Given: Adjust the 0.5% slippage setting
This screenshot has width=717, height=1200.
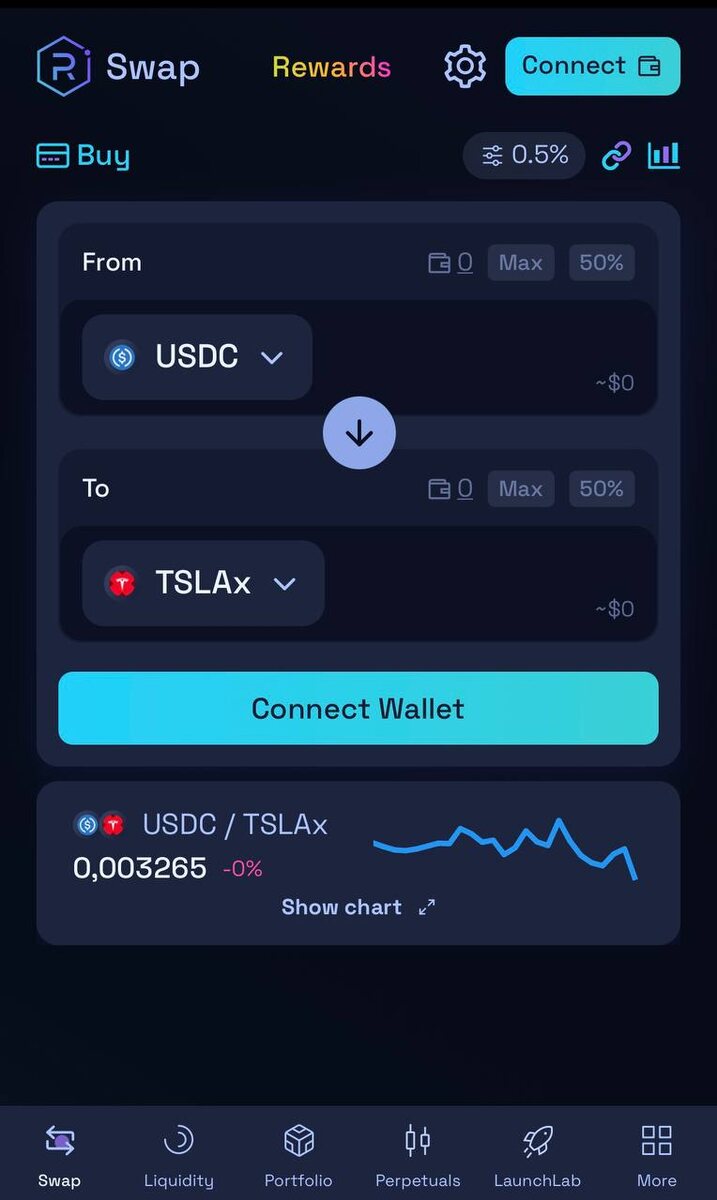Looking at the screenshot, I should [x=524, y=155].
